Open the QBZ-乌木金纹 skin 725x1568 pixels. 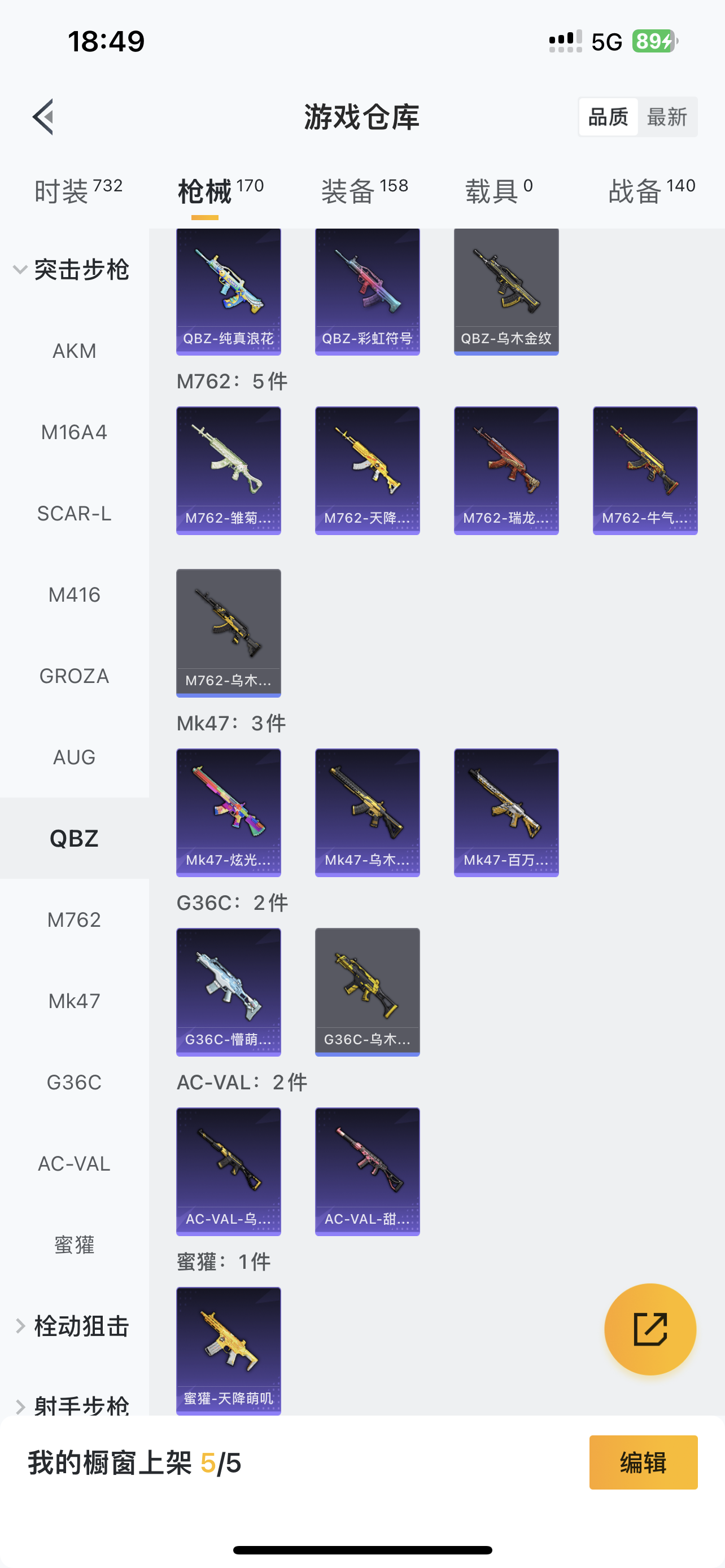point(506,291)
